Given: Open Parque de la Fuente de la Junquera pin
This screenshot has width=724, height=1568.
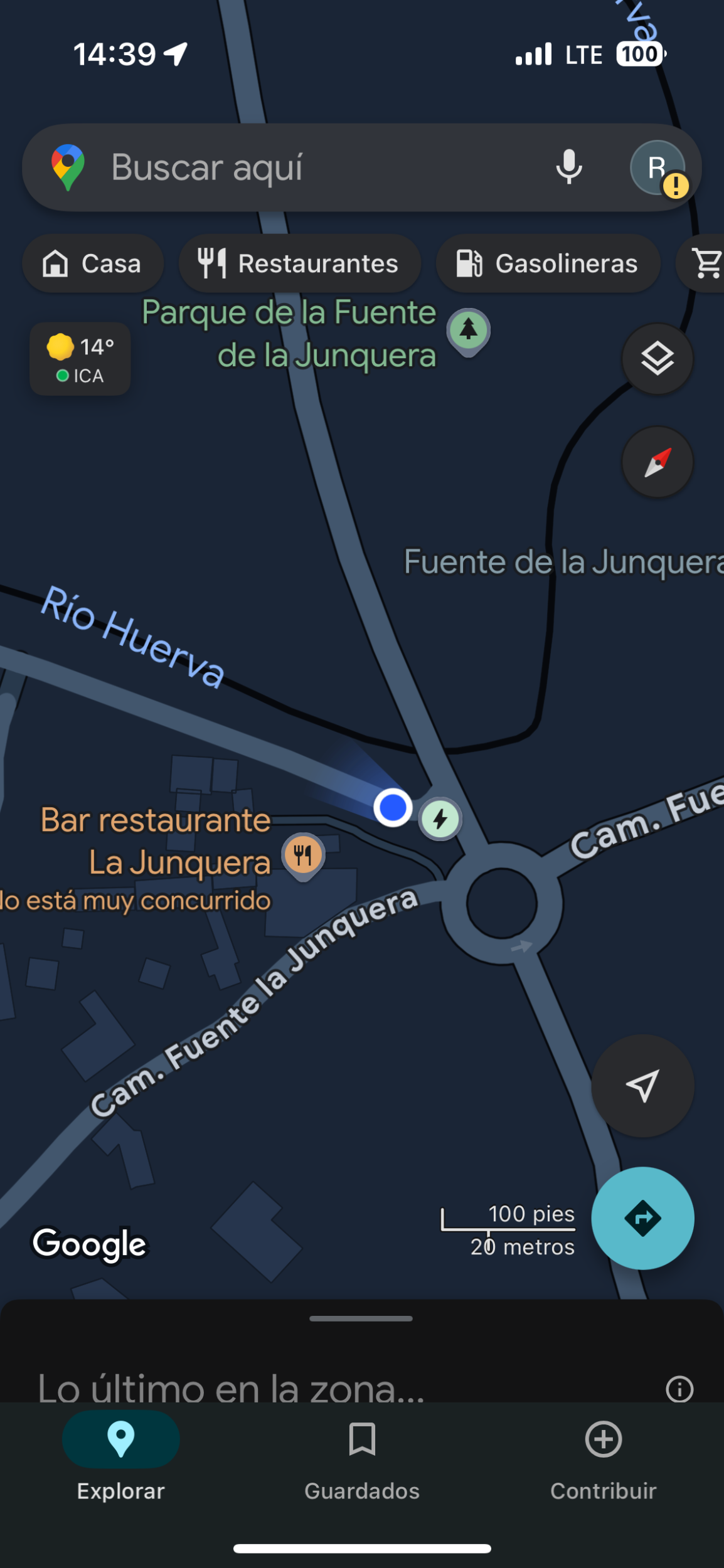Looking at the screenshot, I should pyautogui.click(x=468, y=331).
